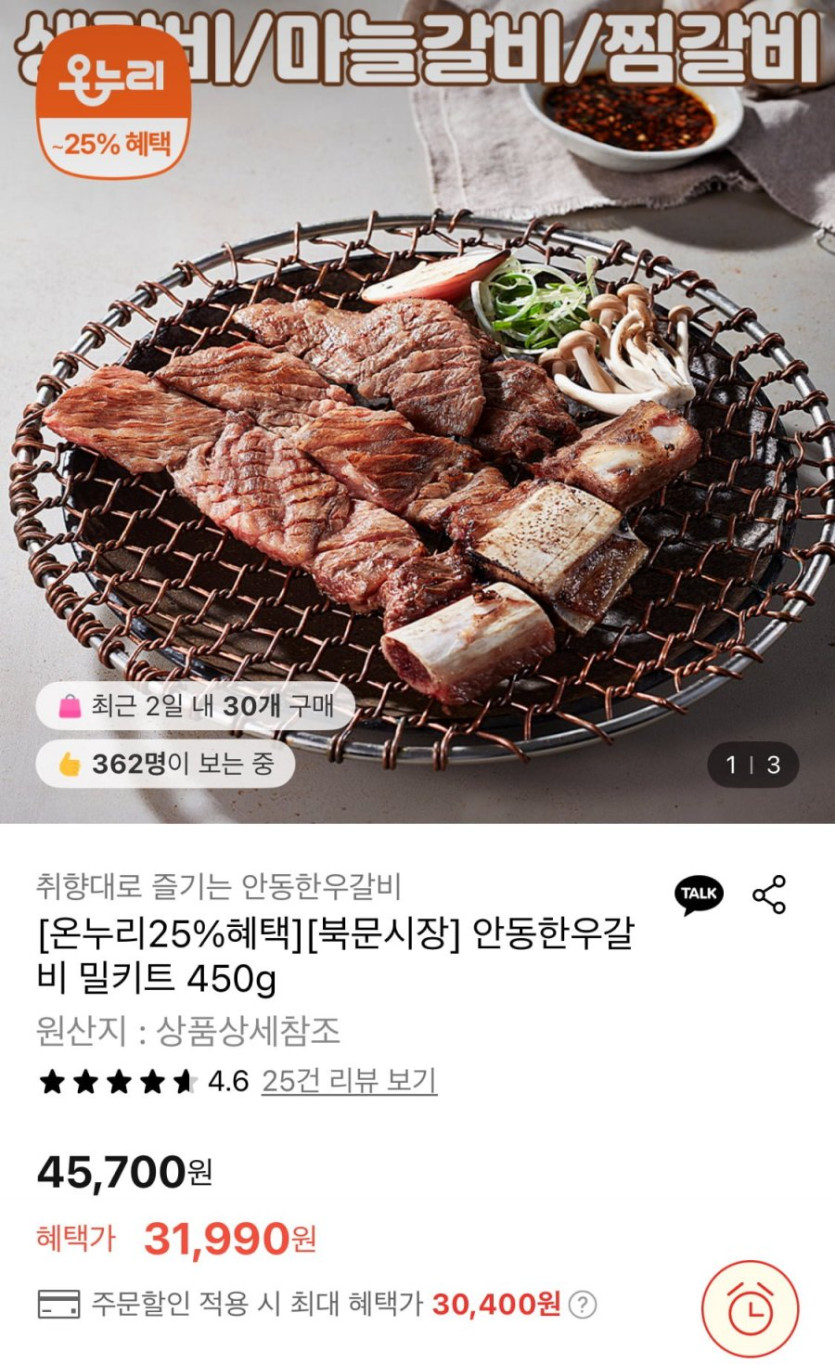The height and width of the screenshot is (1364, 835).
Task: Tap the help icon beside 최대 혜택가
Action: click(583, 1304)
